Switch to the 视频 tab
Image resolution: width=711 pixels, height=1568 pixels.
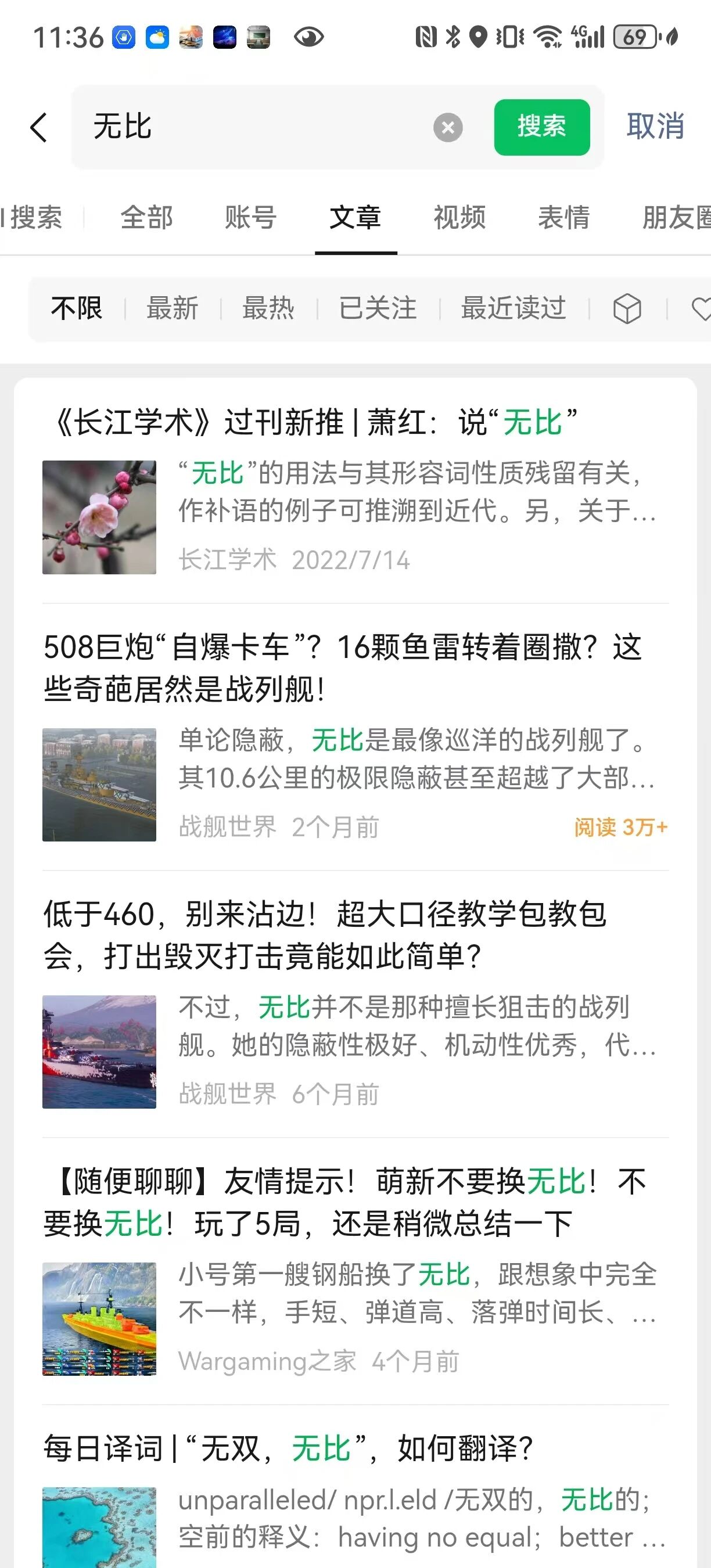(x=459, y=218)
